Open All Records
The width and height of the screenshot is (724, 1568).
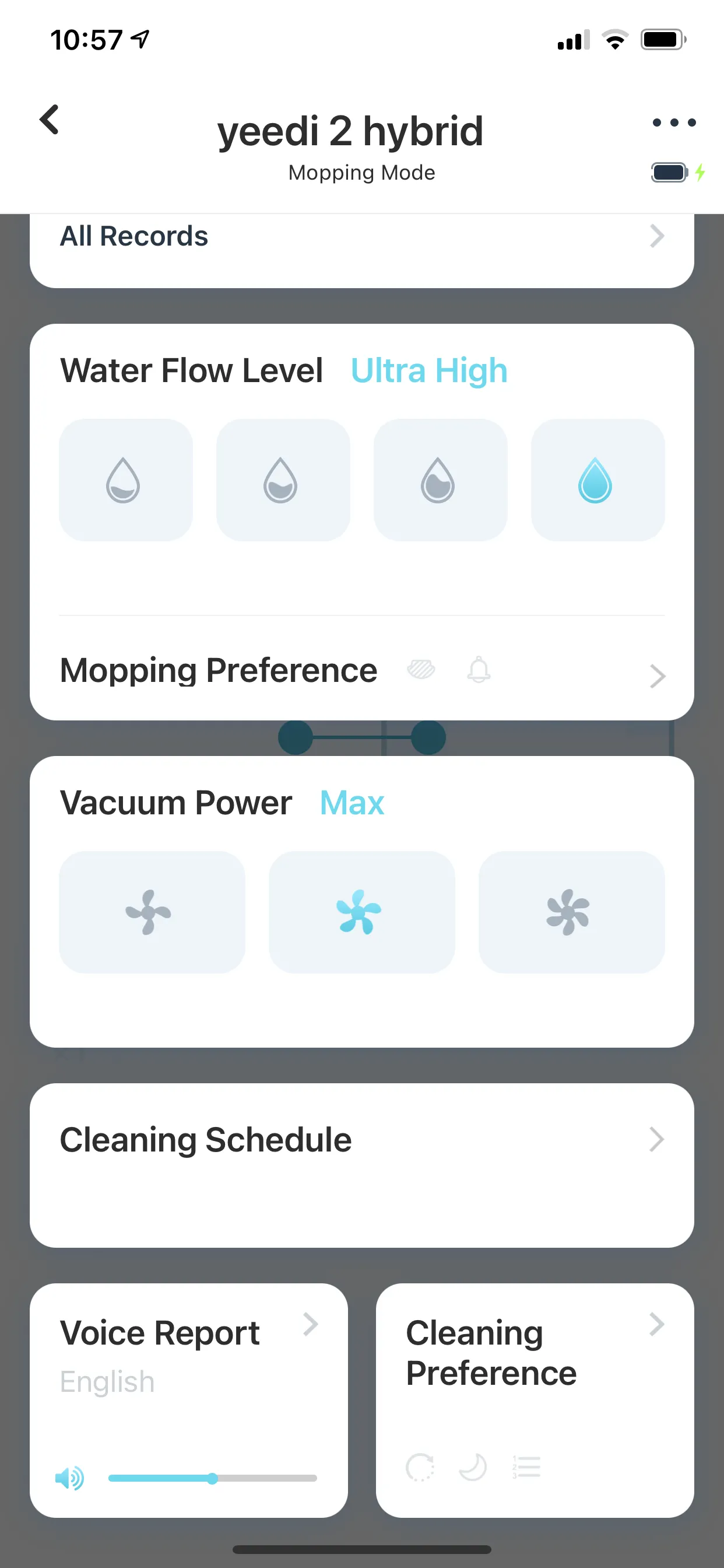[x=361, y=237]
